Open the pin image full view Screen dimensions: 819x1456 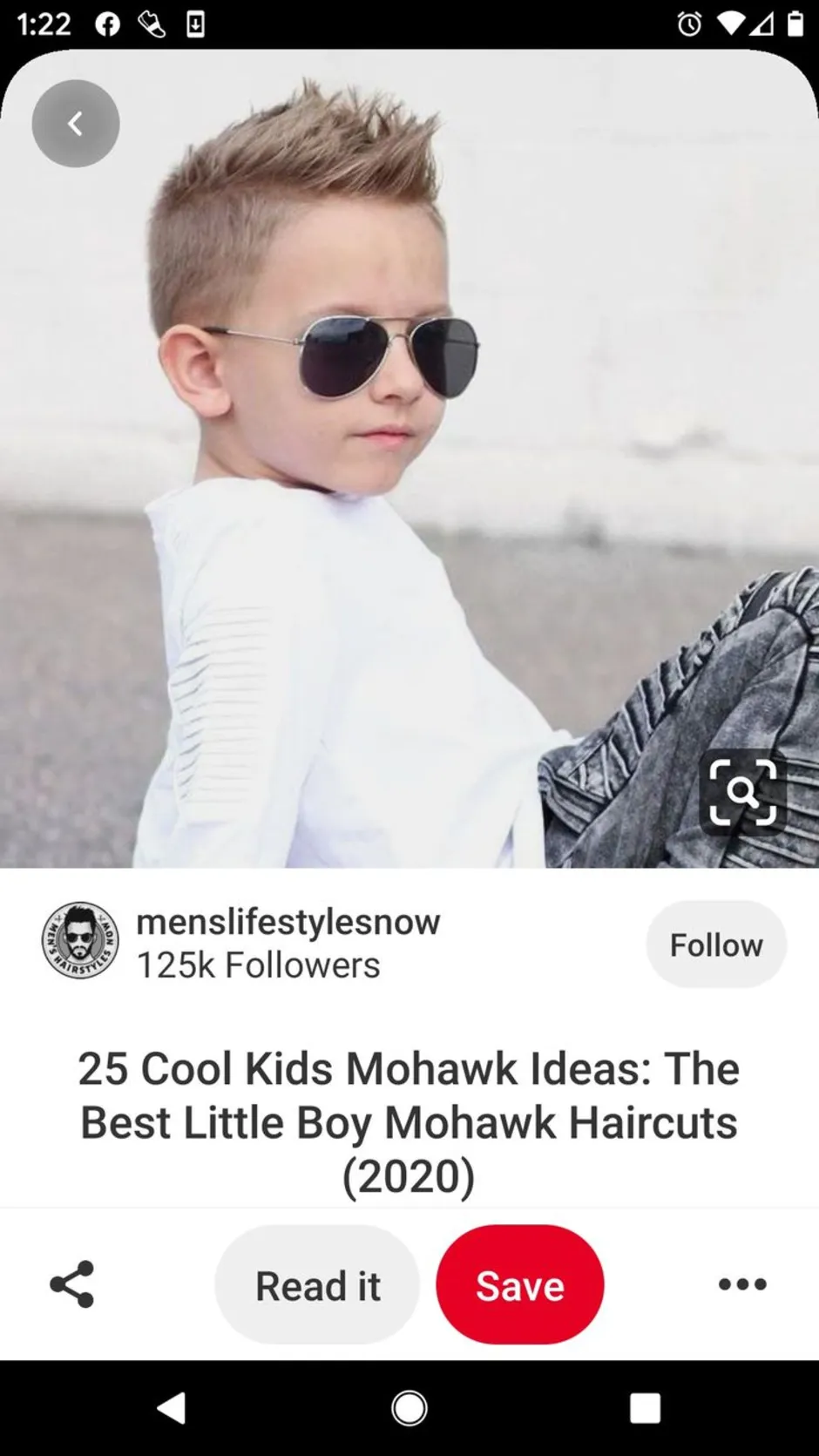tap(409, 458)
